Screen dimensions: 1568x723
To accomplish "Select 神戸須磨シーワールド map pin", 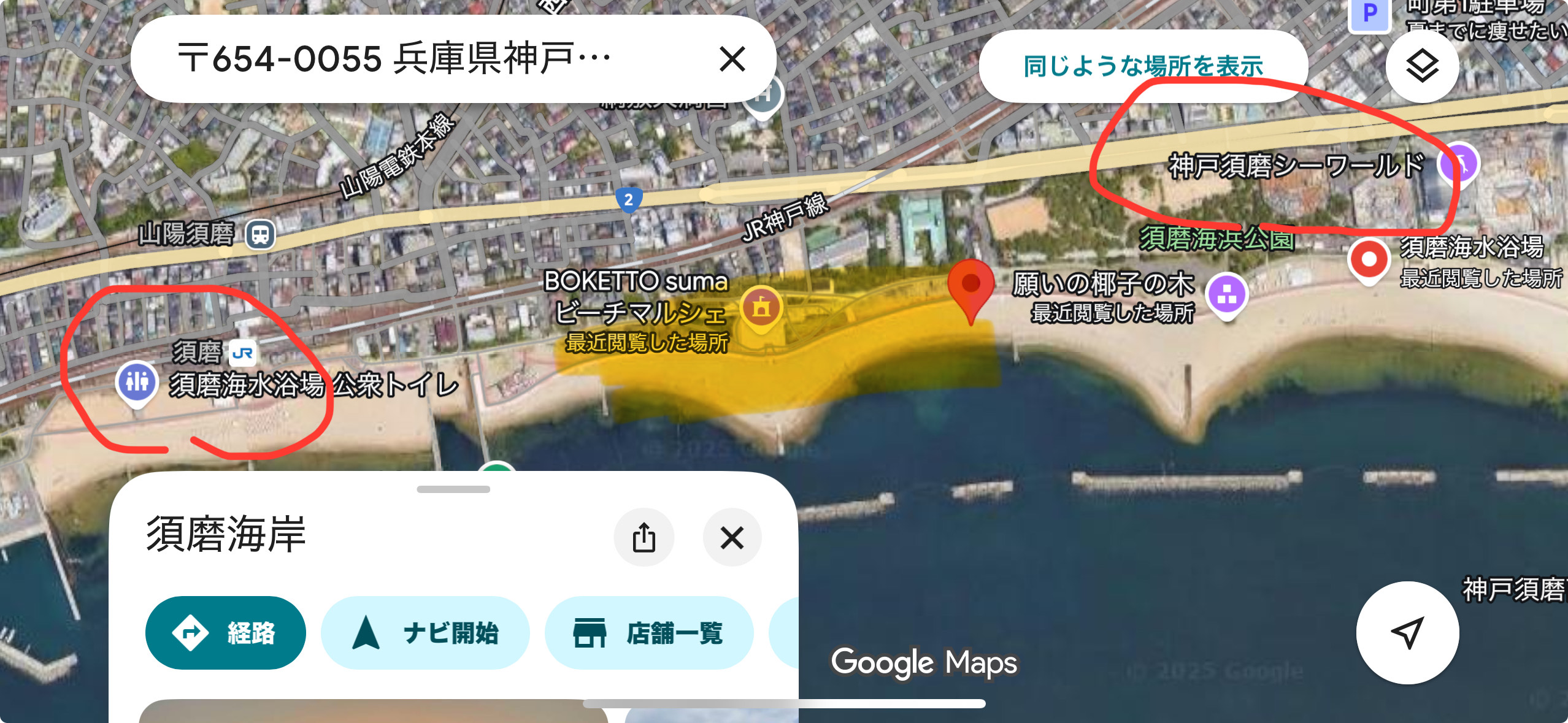I will pos(1459,164).
